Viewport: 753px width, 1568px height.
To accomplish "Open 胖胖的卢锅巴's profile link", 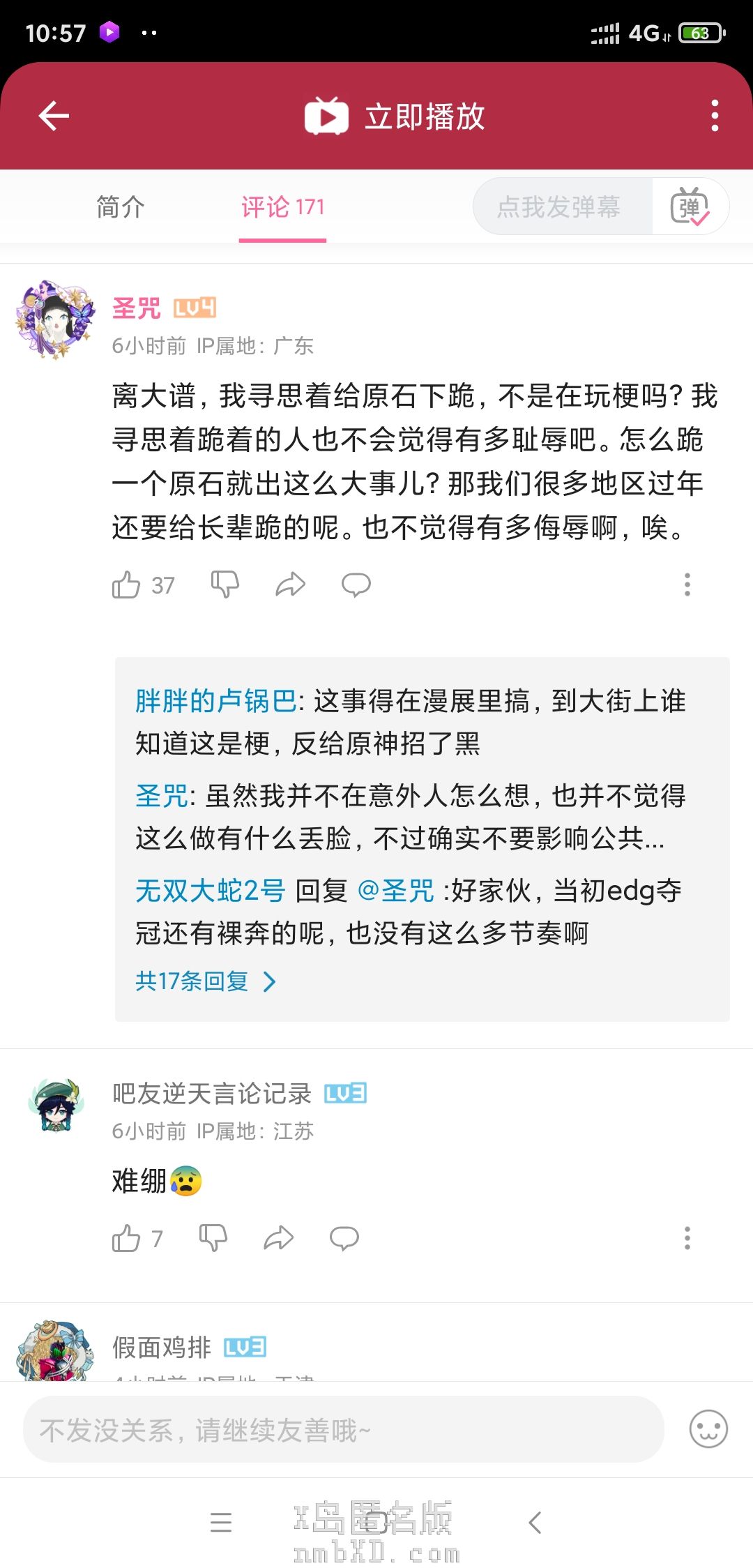I will coord(216,701).
